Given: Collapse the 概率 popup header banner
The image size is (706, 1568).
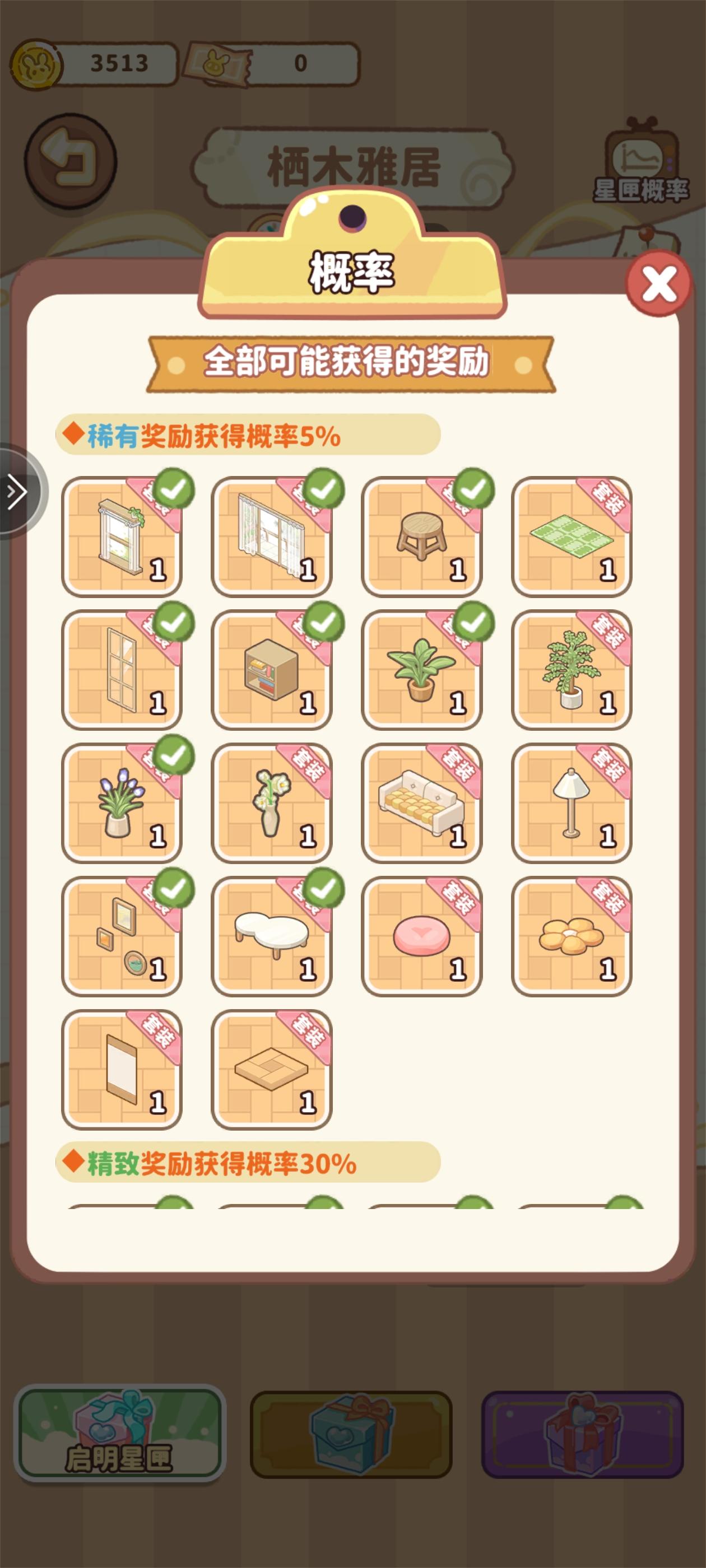Looking at the screenshot, I should click(x=354, y=271).
